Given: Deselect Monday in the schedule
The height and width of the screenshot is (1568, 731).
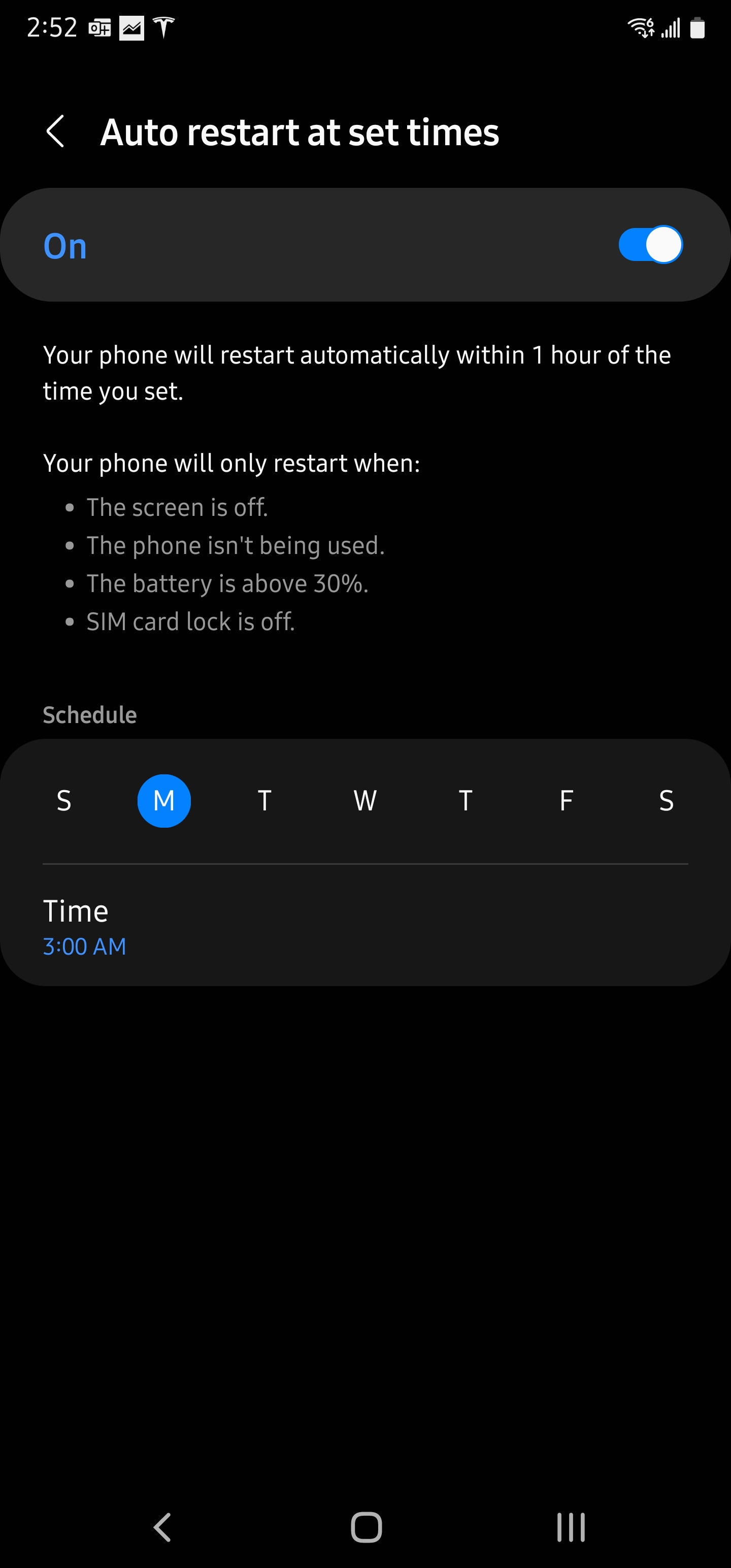Looking at the screenshot, I should (164, 800).
